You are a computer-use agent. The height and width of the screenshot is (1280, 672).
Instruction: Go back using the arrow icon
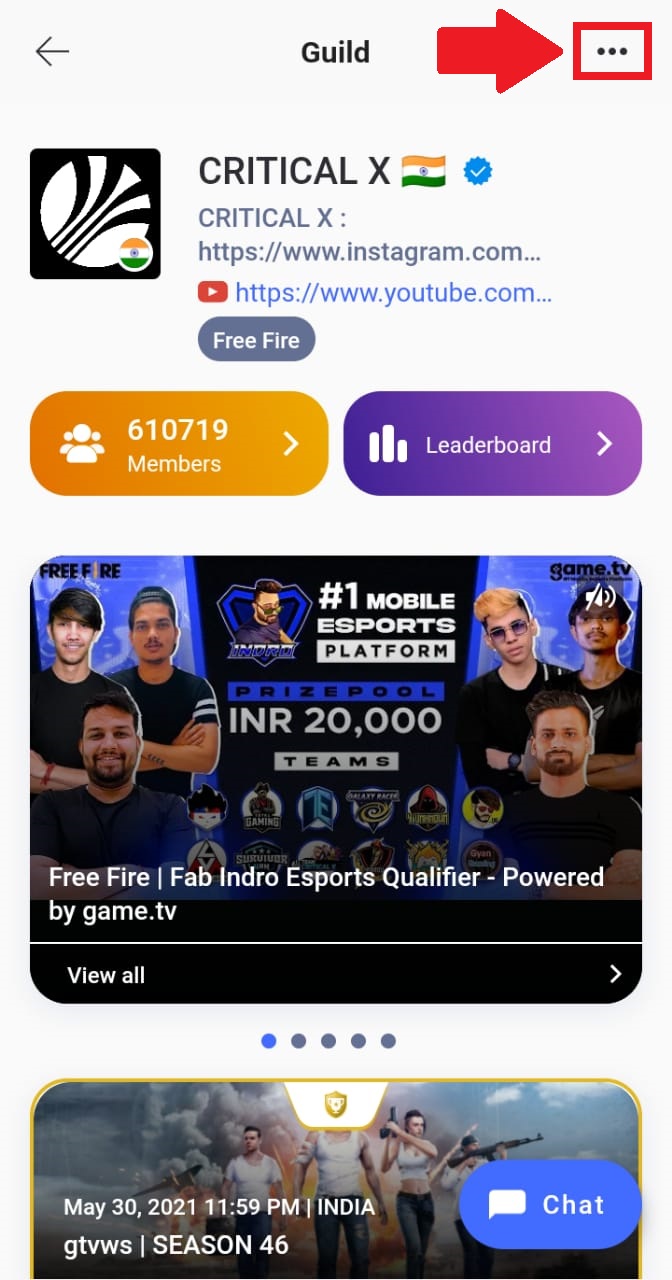pos(52,52)
